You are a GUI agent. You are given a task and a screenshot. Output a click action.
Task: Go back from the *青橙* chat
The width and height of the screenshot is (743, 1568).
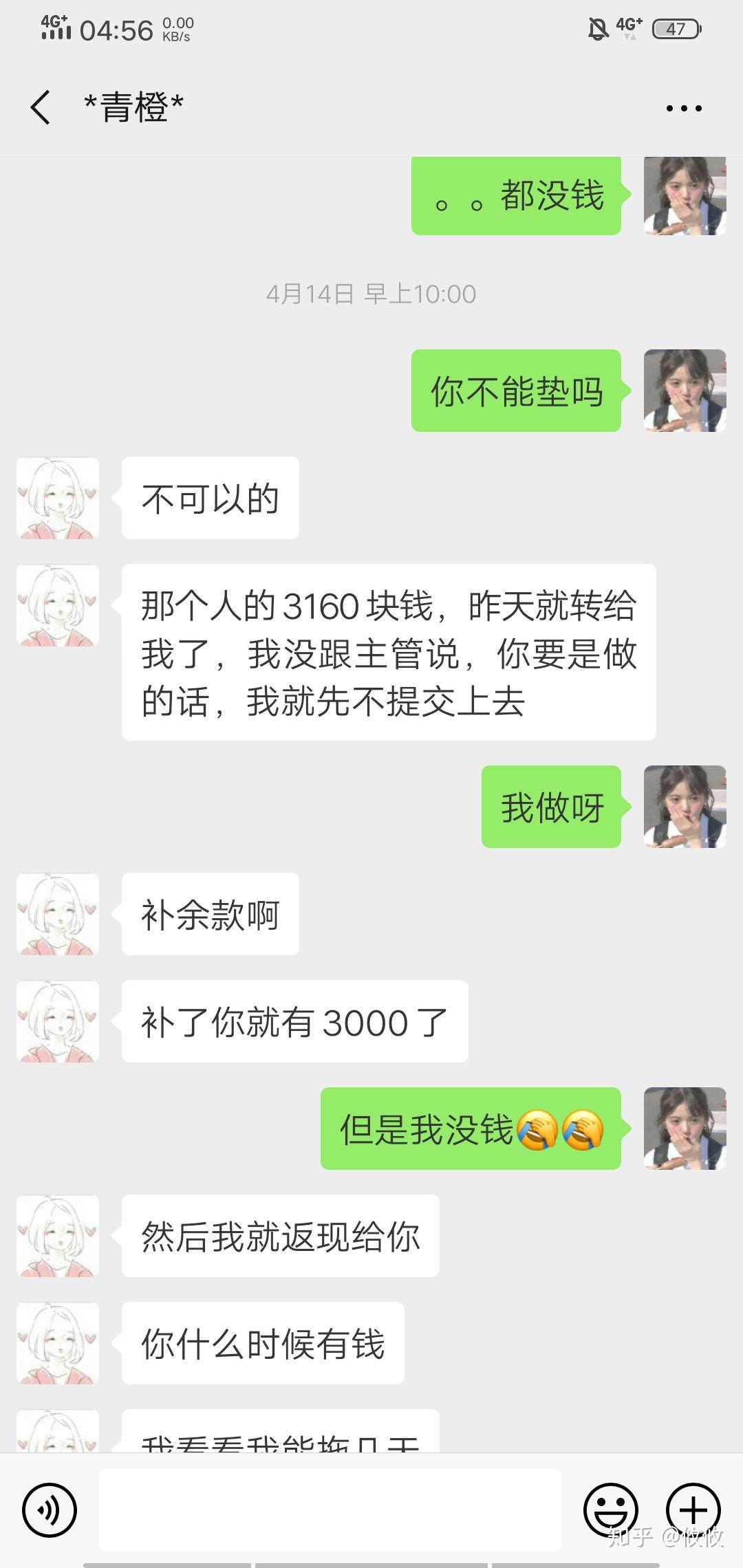(x=41, y=108)
